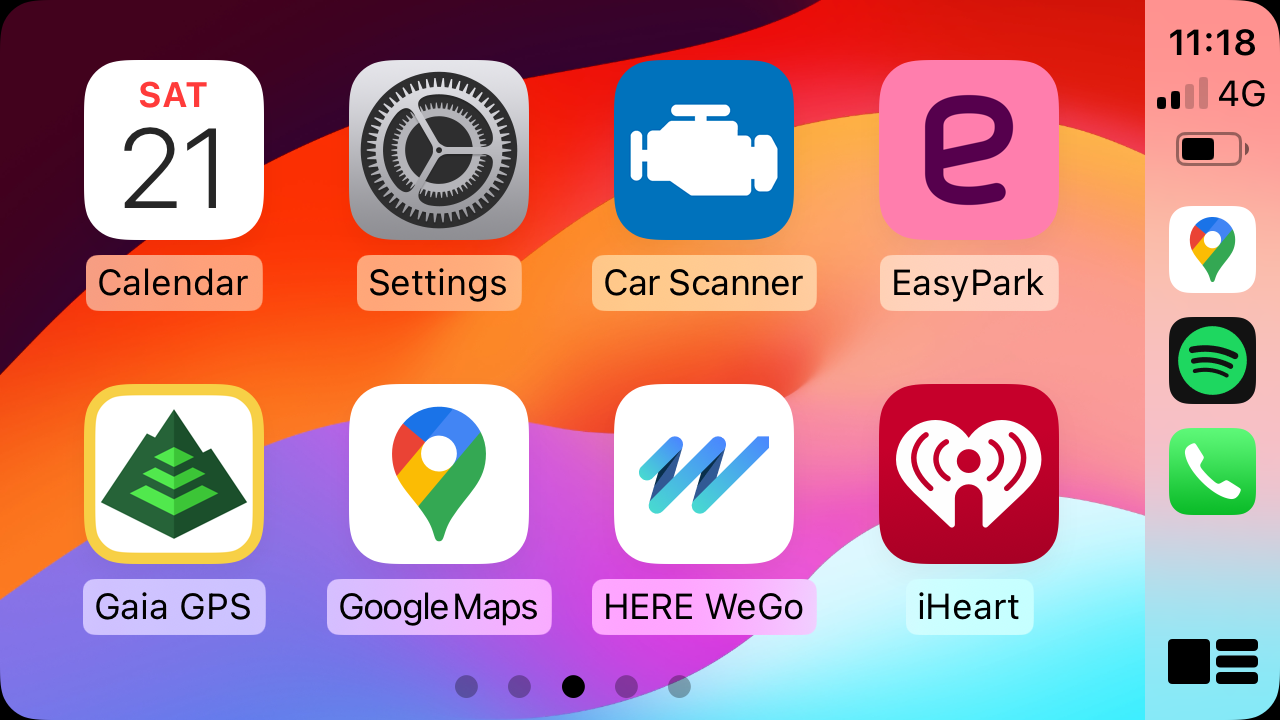This screenshot has height=720, width=1280.
Task: Open Gaia GPS
Action: point(174,474)
